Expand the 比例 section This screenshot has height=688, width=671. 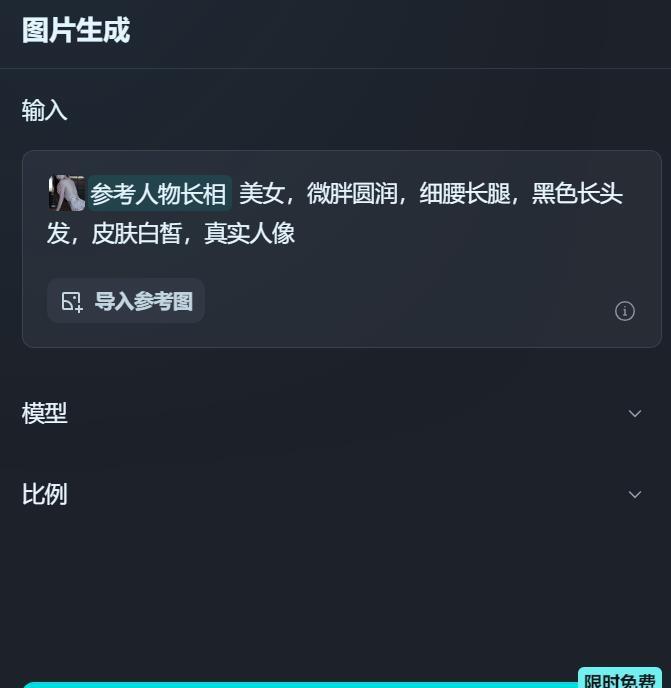634,494
